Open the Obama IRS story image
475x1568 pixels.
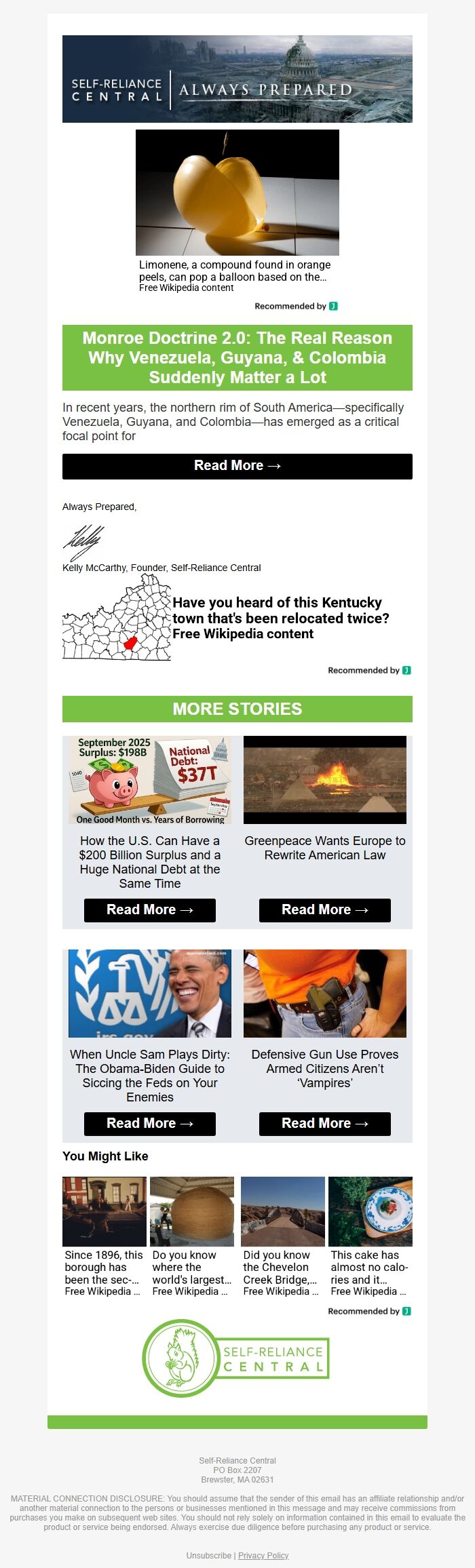[150, 994]
